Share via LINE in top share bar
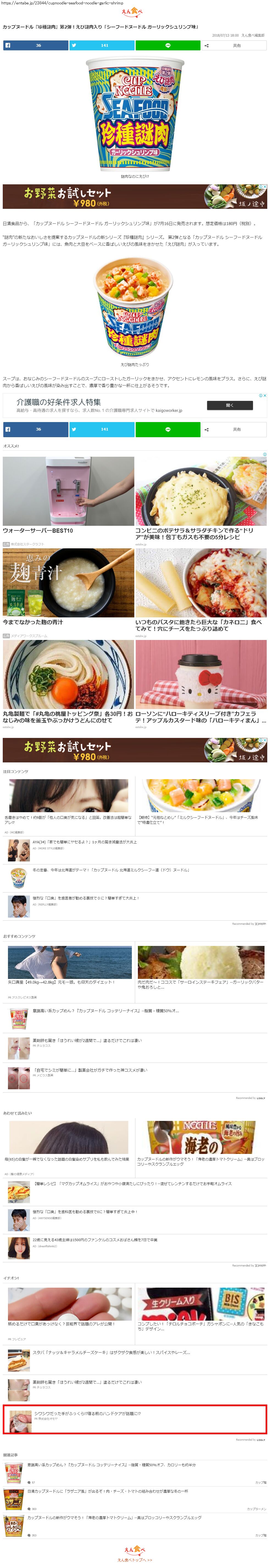The height and width of the screenshot is (1568, 270). (x=168, y=46)
